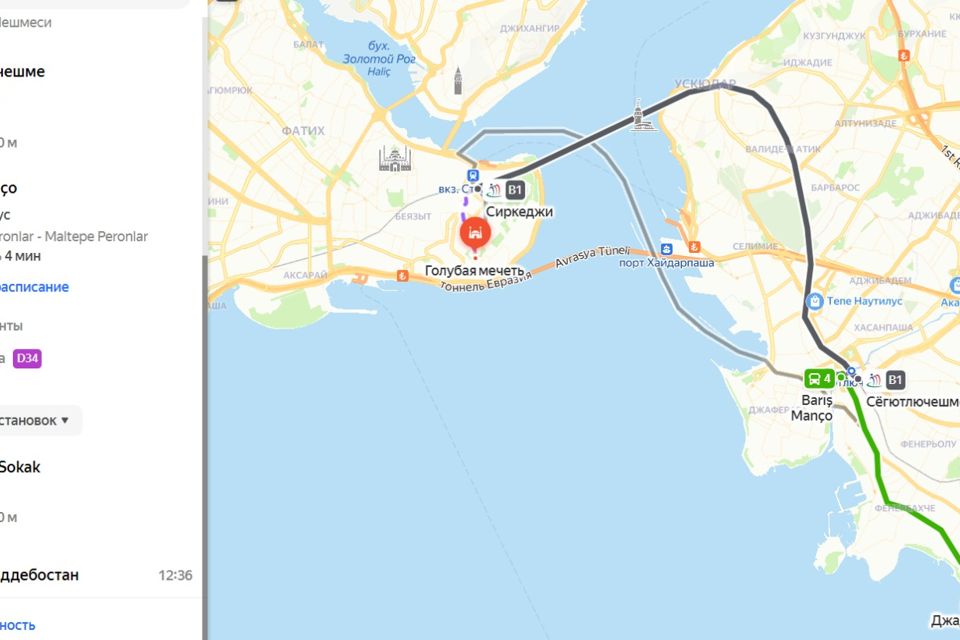Viewport: 960px width, 640px height.
Task: Open the порт Хайдарпаша map marker
Action: coord(666,247)
